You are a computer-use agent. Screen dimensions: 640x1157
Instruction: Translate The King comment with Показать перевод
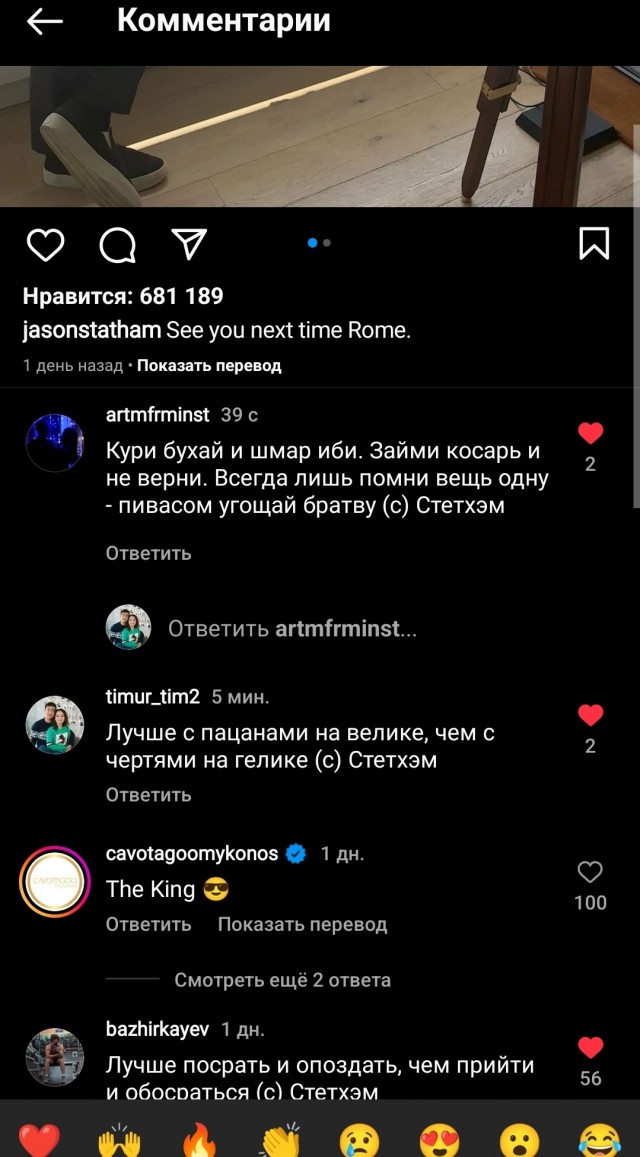[302, 924]
